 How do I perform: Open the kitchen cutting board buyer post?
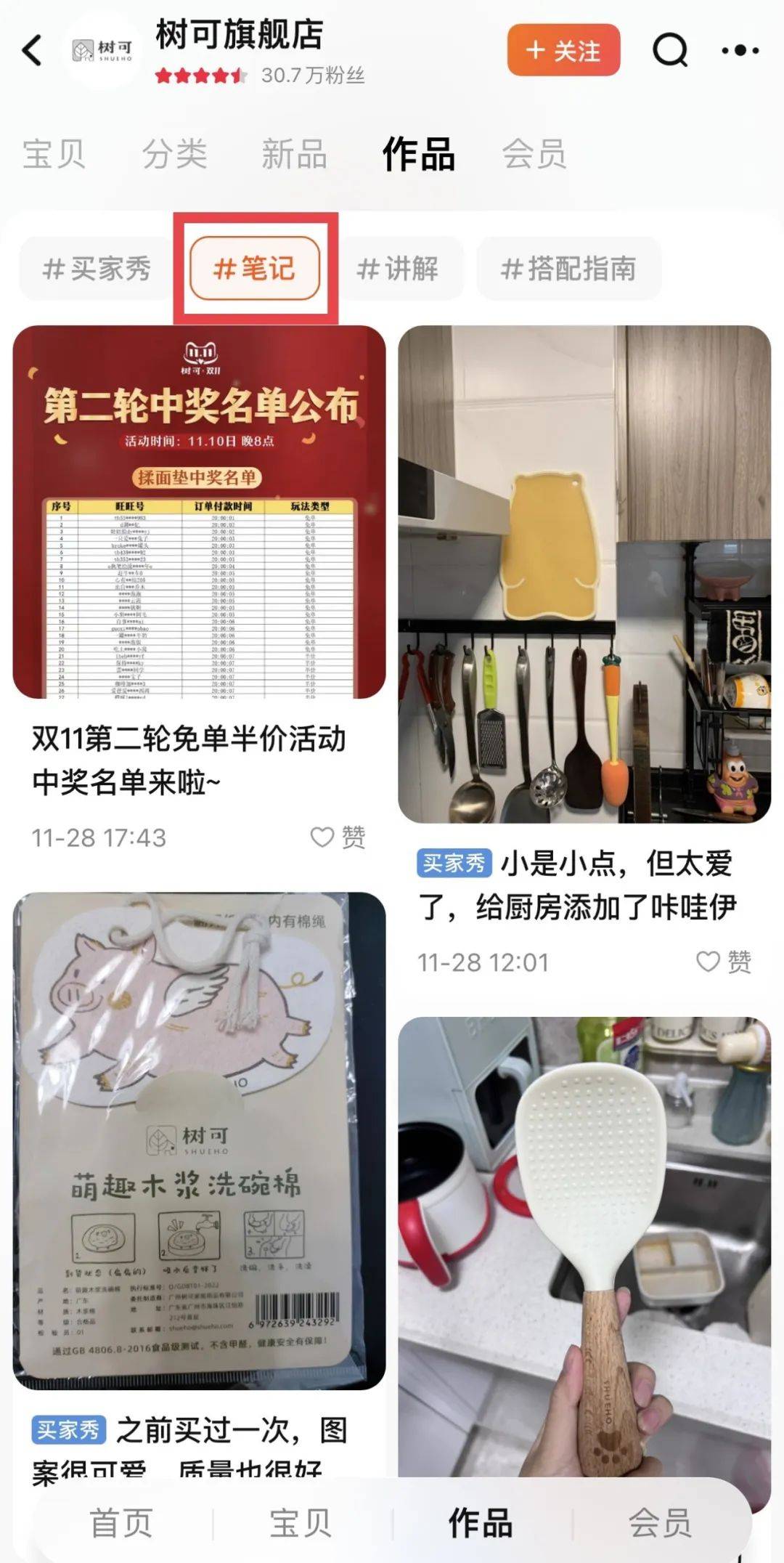pyautogui.click(x=584, y=574)
